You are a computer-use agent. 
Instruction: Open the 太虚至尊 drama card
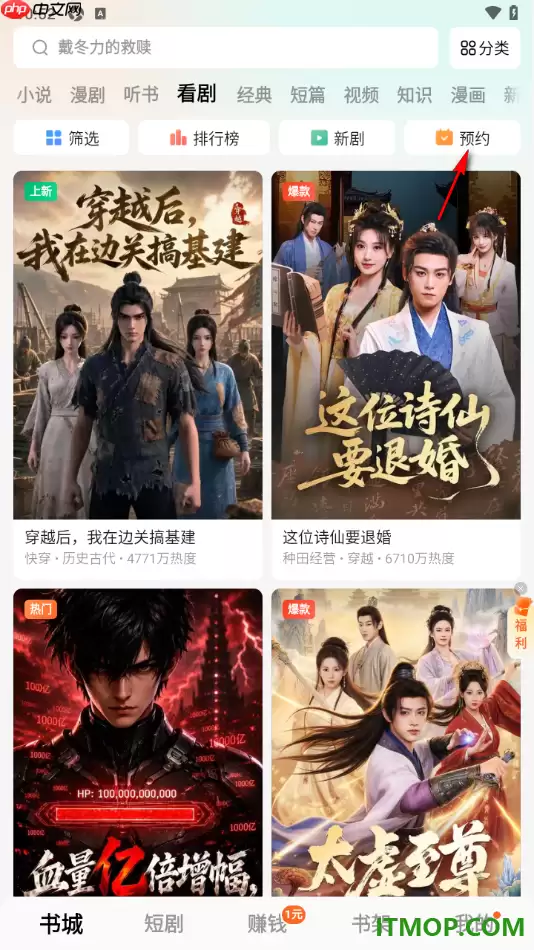coord(396,742)
